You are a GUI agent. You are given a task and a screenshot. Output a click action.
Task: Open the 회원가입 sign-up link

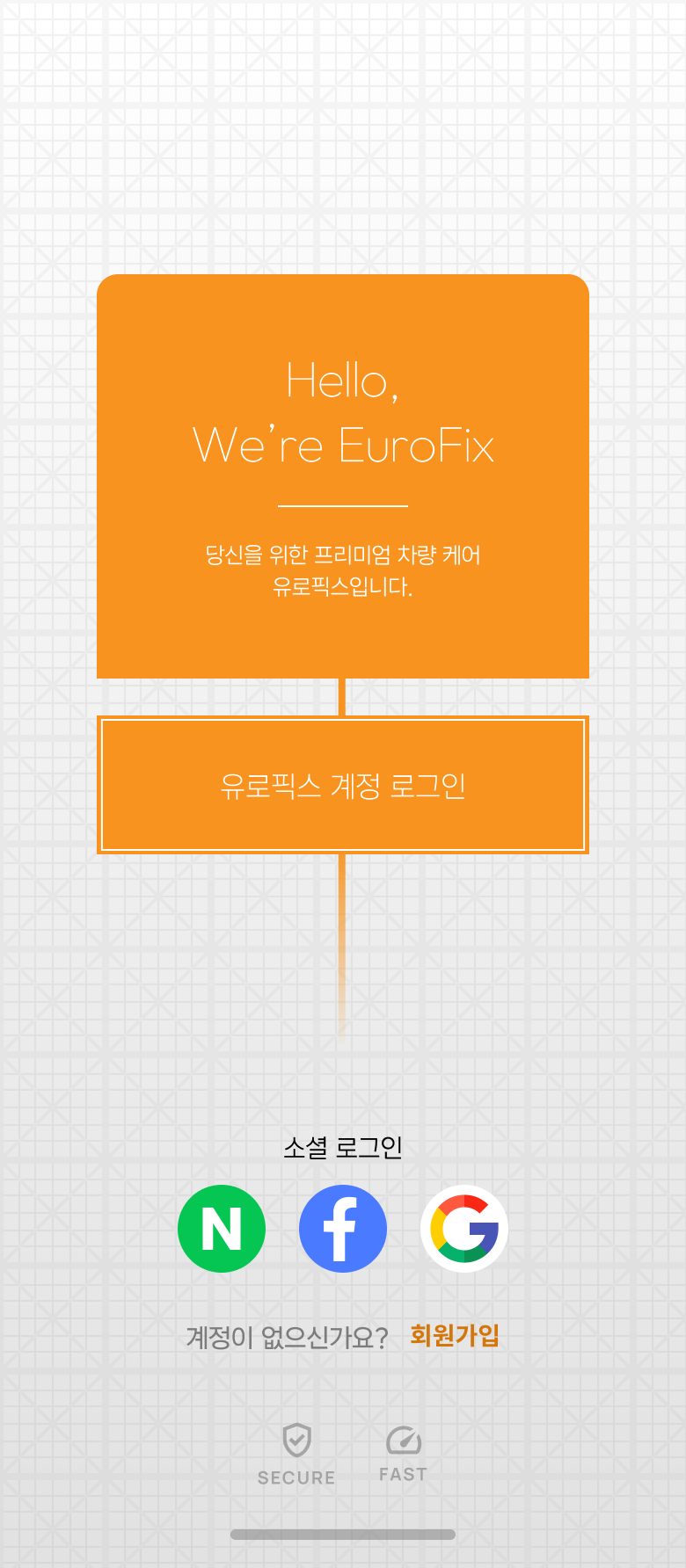point(455,1336)
